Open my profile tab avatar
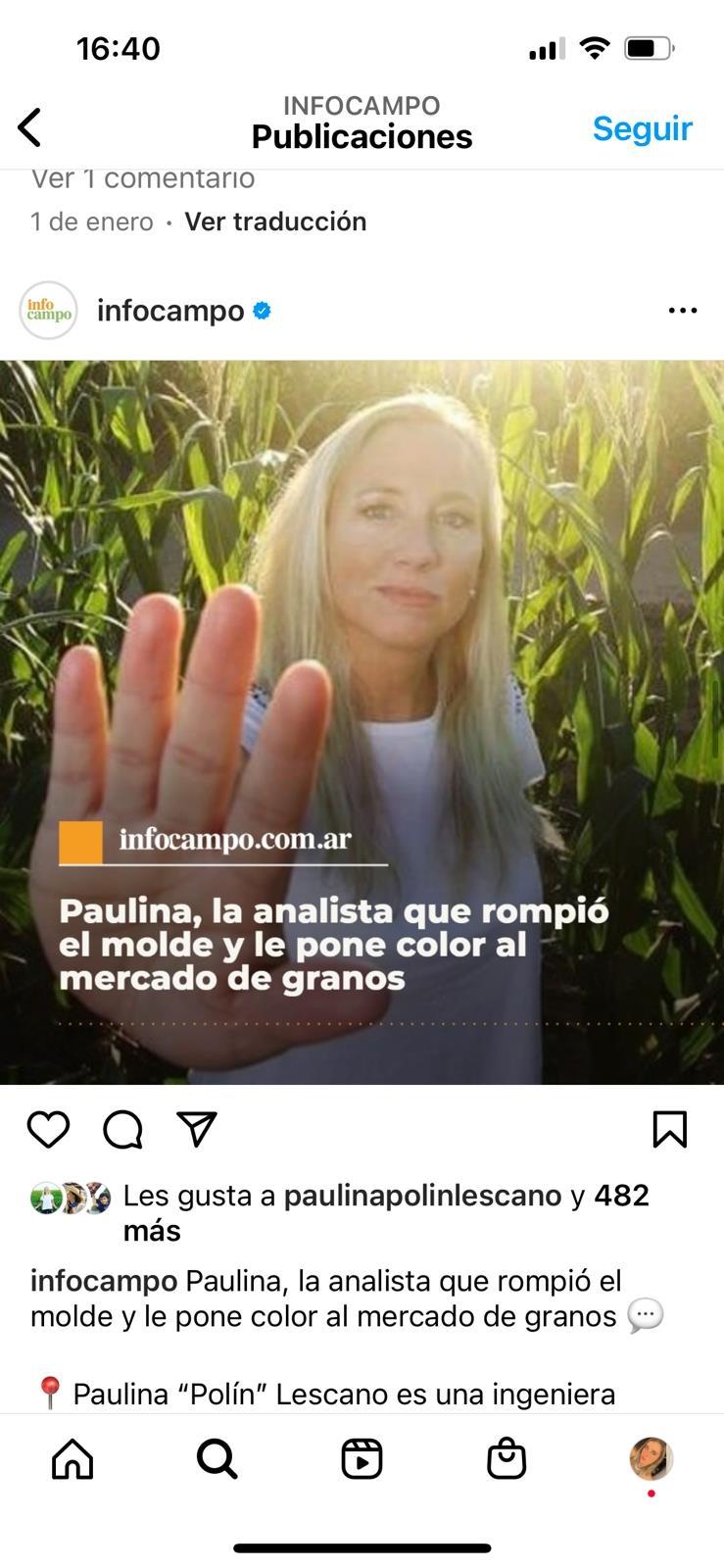The image size is (724, 1568). (651, 1459)
